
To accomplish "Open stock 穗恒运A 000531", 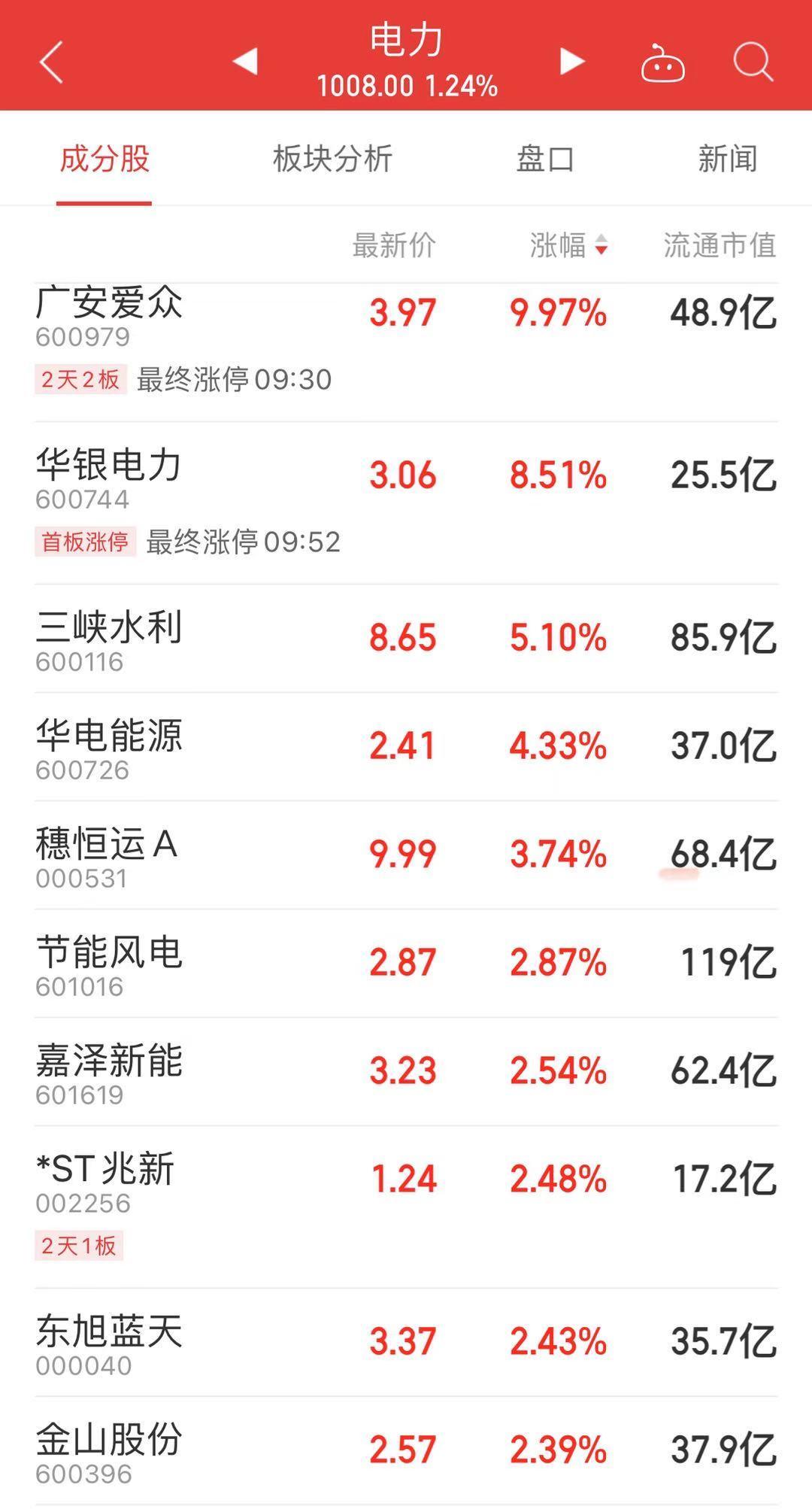I will tap(406, 855).
